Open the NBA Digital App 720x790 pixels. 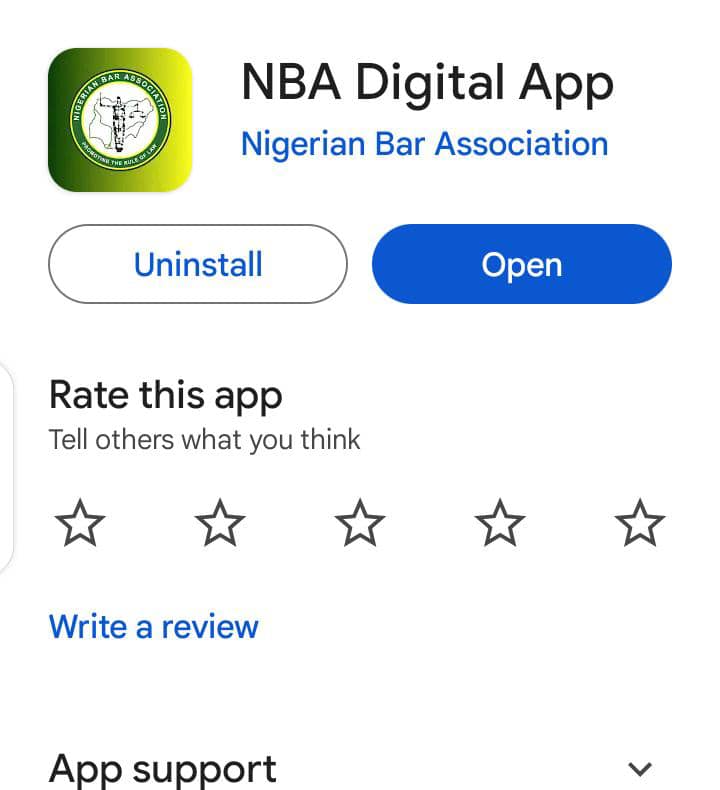(x=521, y=264)
